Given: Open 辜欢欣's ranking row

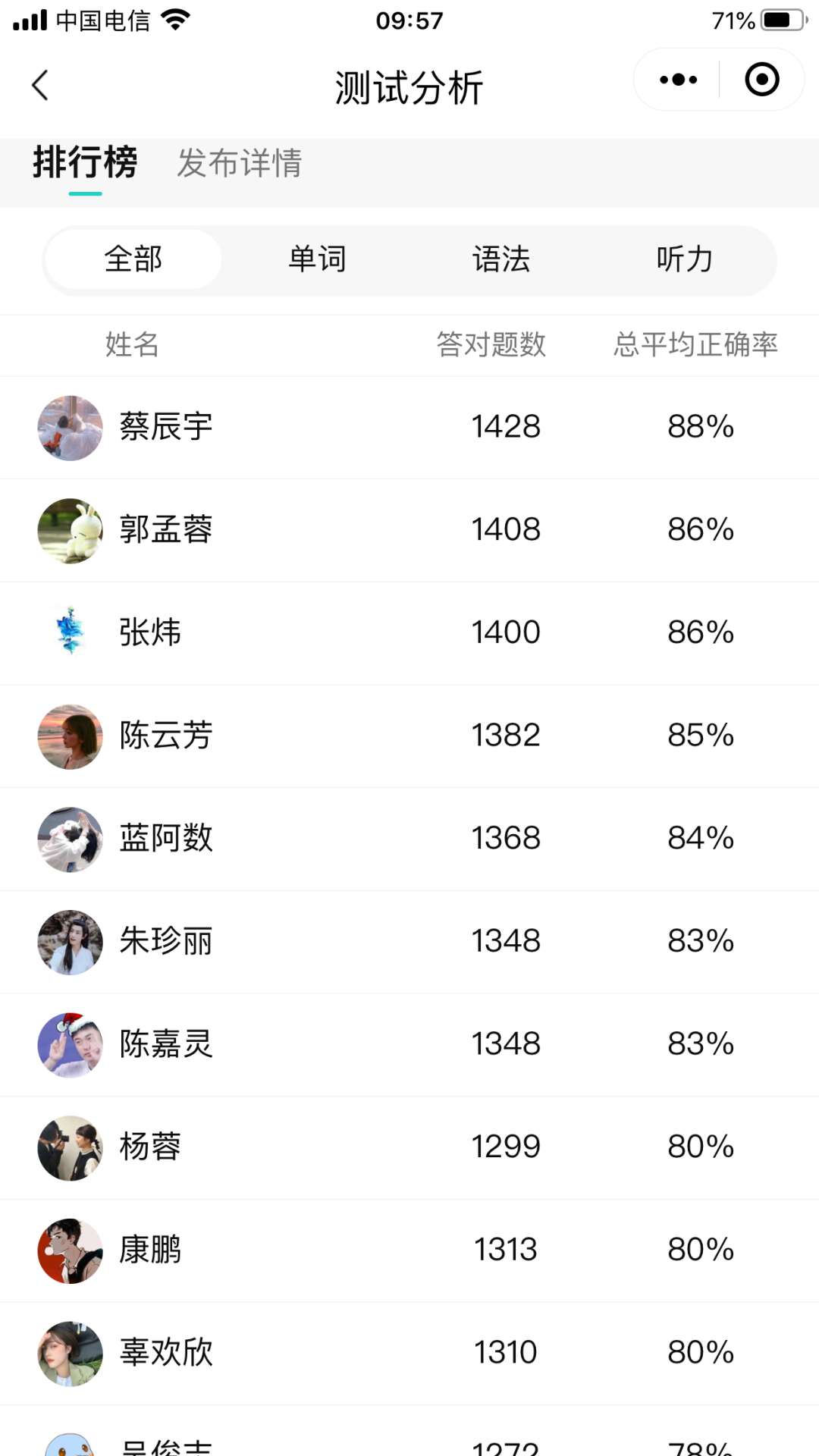Looking at the screenshot, I should pyautogui.click(x=409, y=1353).
